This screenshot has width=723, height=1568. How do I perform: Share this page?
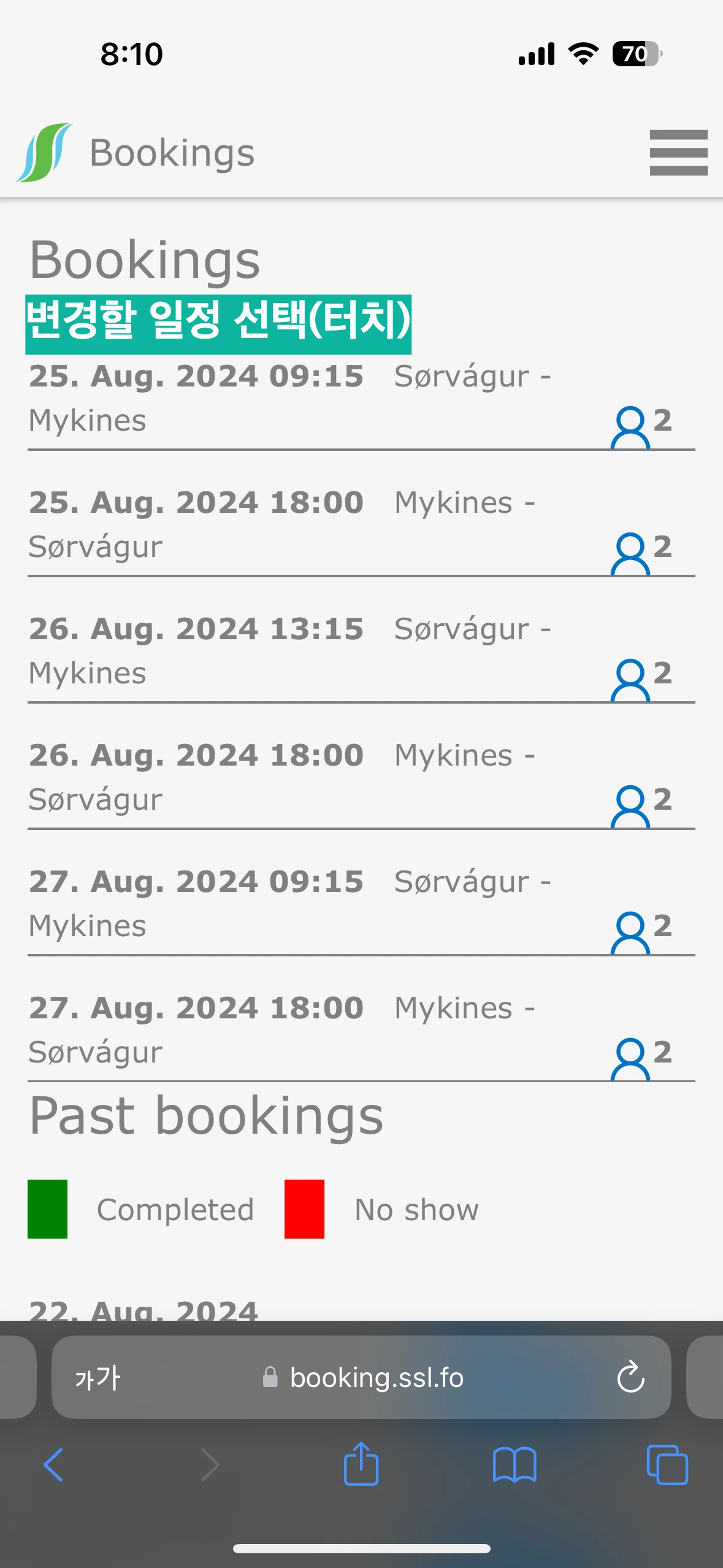tap(361, 1464)
